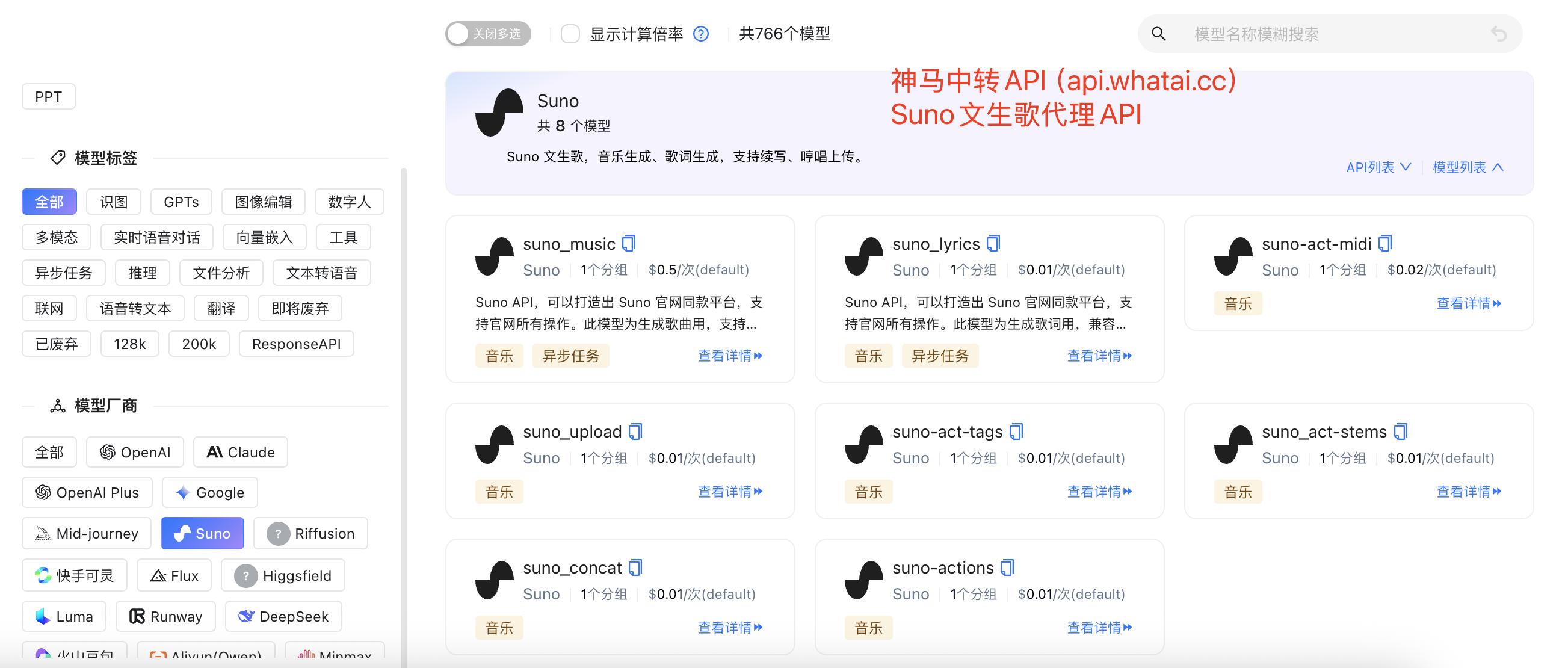1568x668 pixels.
Task: Tap the PPT chip
Action: coord(48,96)
